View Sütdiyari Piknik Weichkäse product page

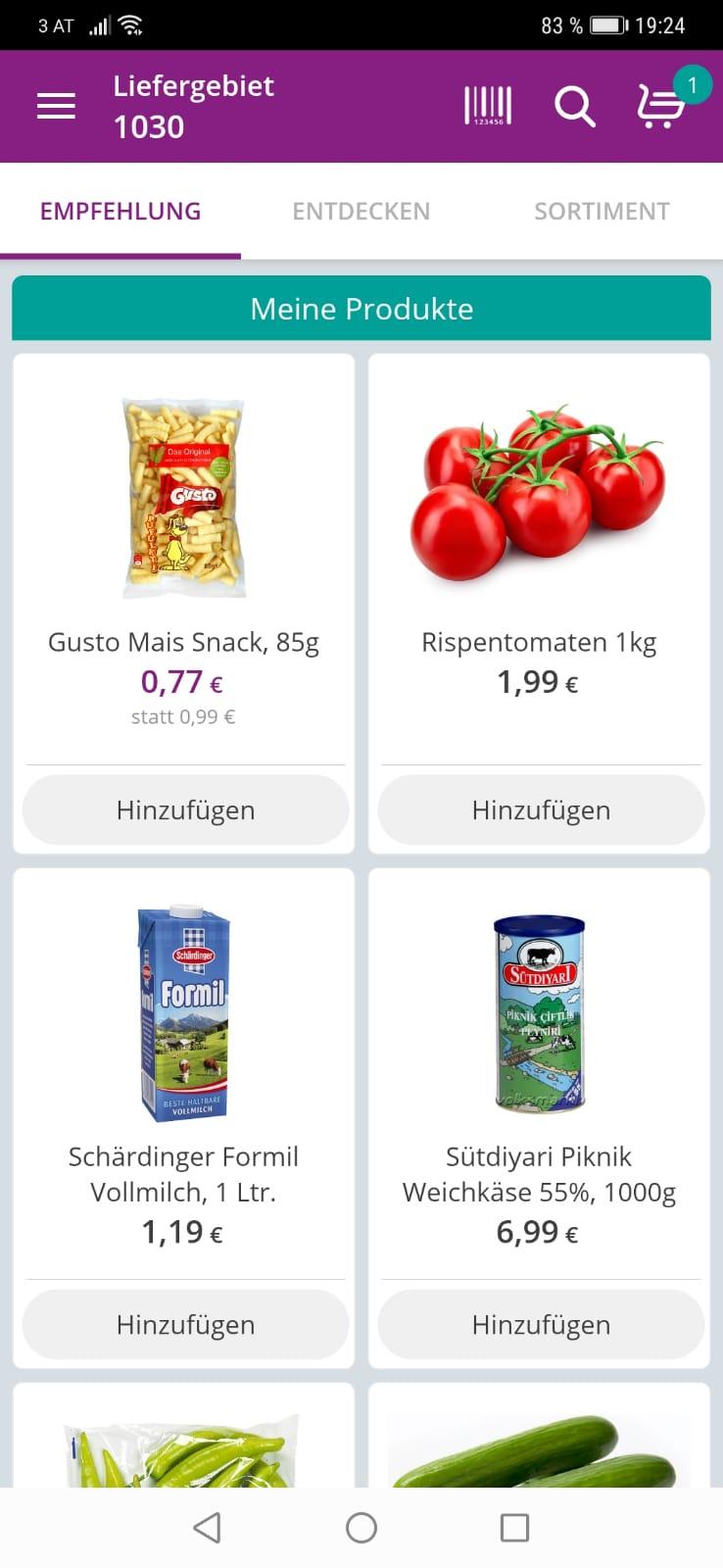(539, 1014)
